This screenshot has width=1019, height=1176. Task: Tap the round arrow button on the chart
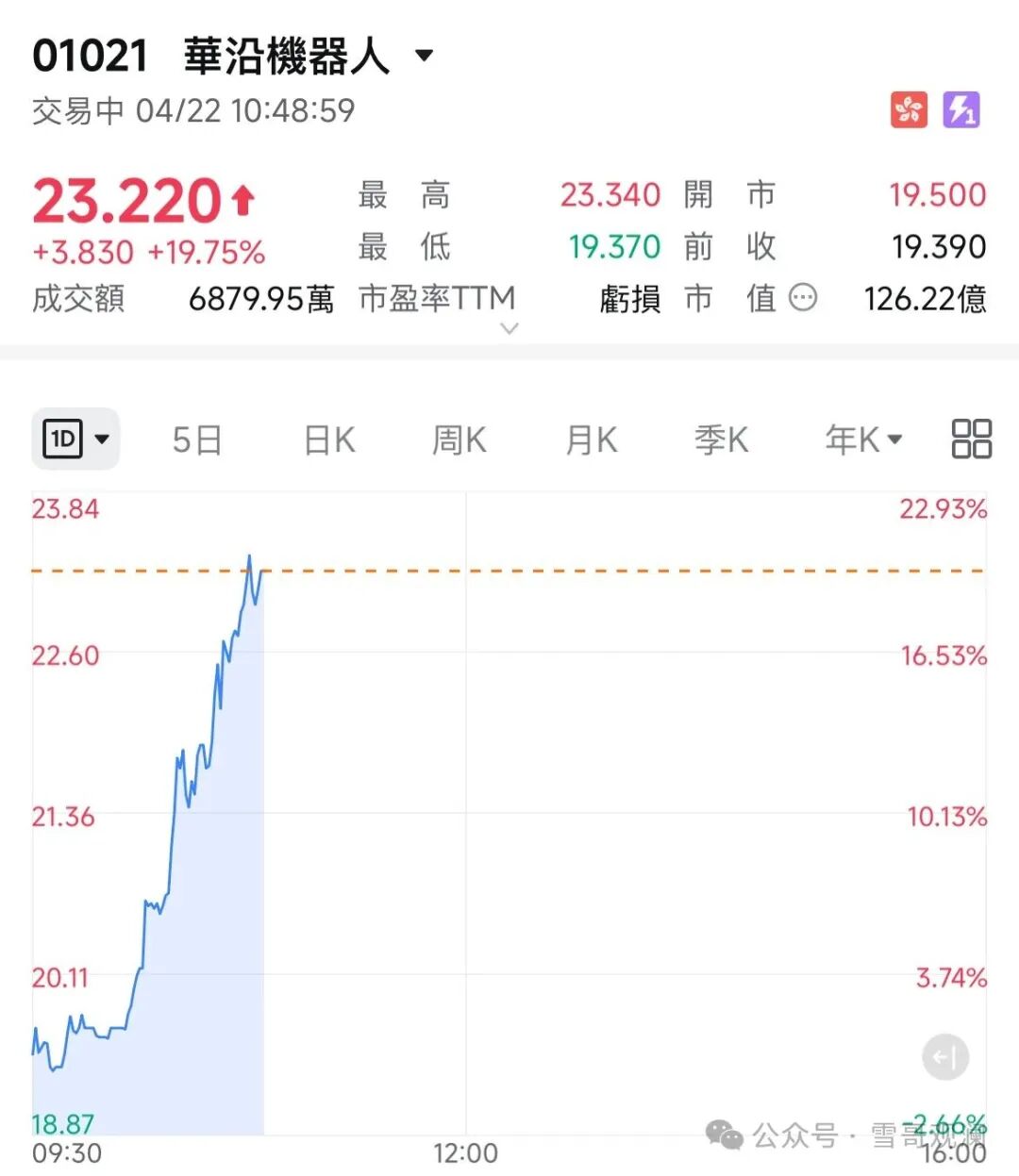944,1056
